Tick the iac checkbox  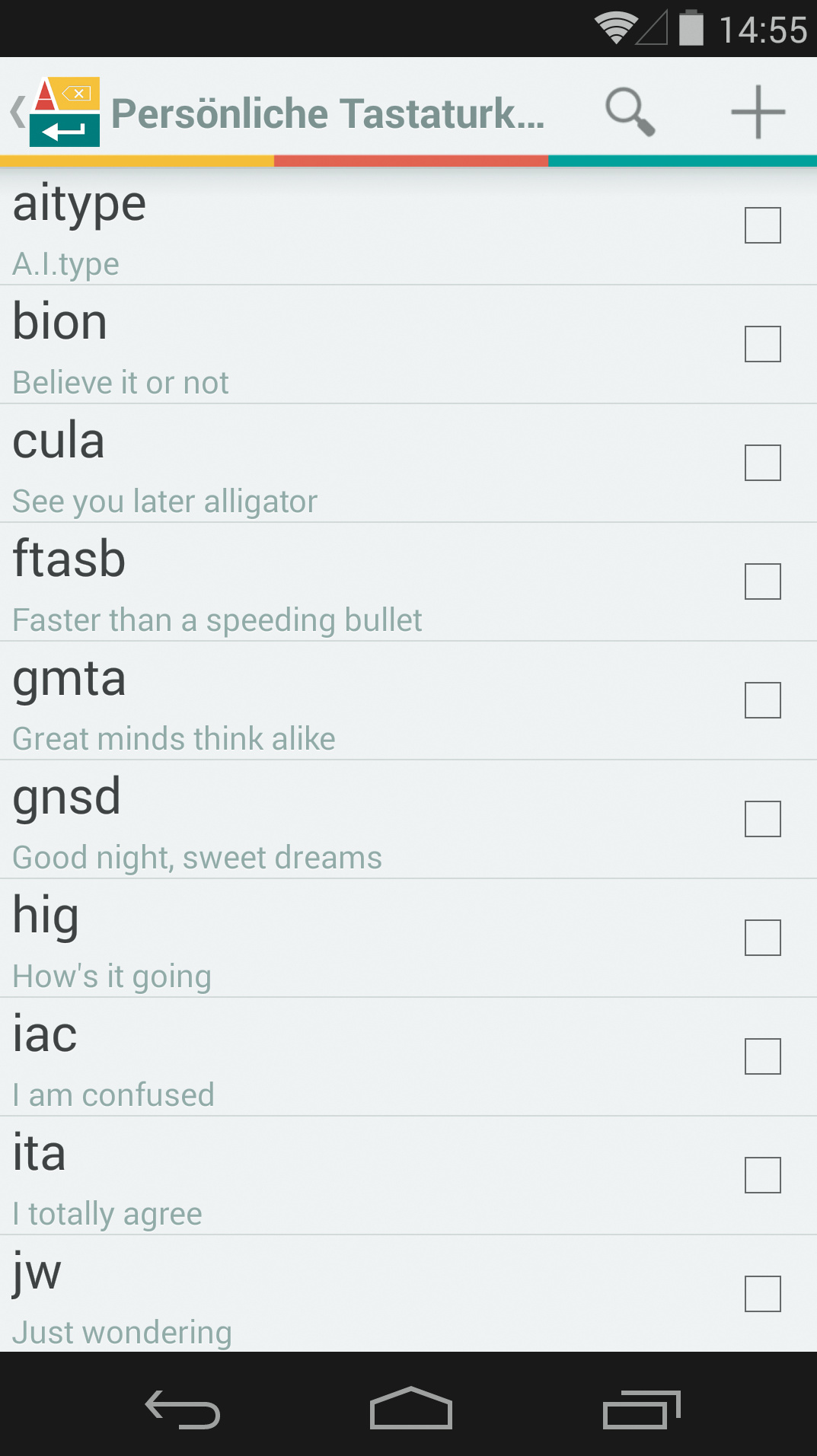point(762,1056)
